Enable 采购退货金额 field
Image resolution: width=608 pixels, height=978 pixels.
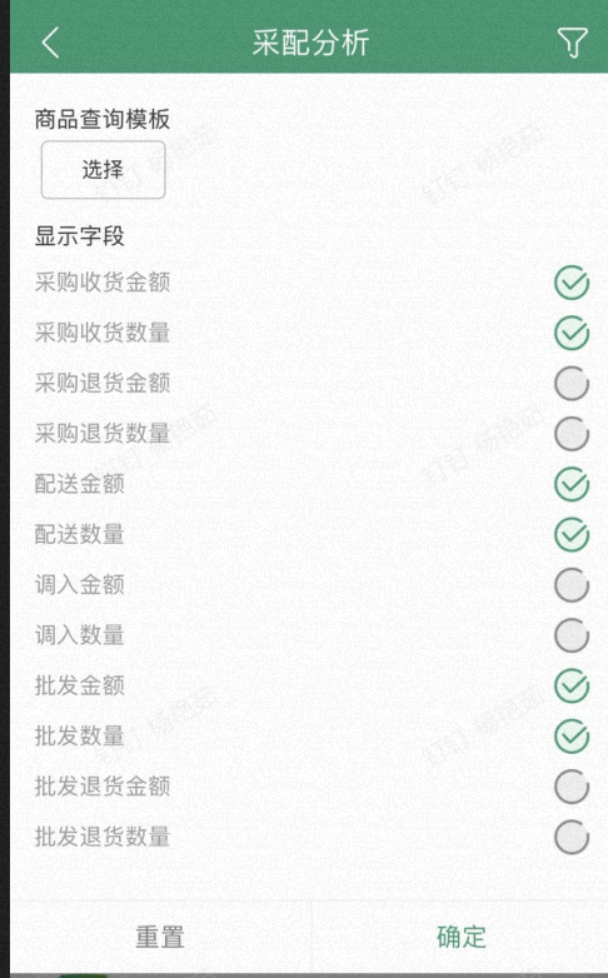pyautogui.click(x=572, y=384)
